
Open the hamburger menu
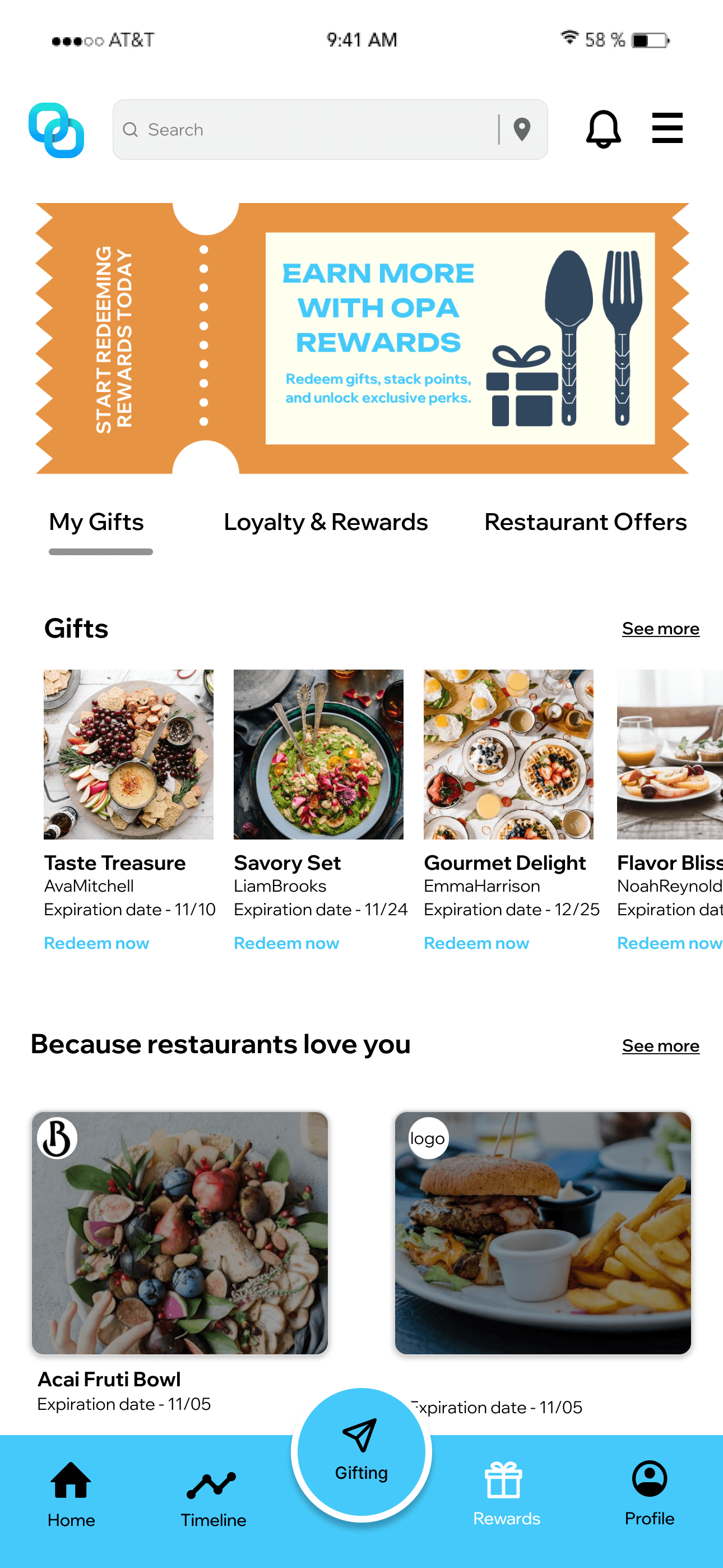(667, 128)
